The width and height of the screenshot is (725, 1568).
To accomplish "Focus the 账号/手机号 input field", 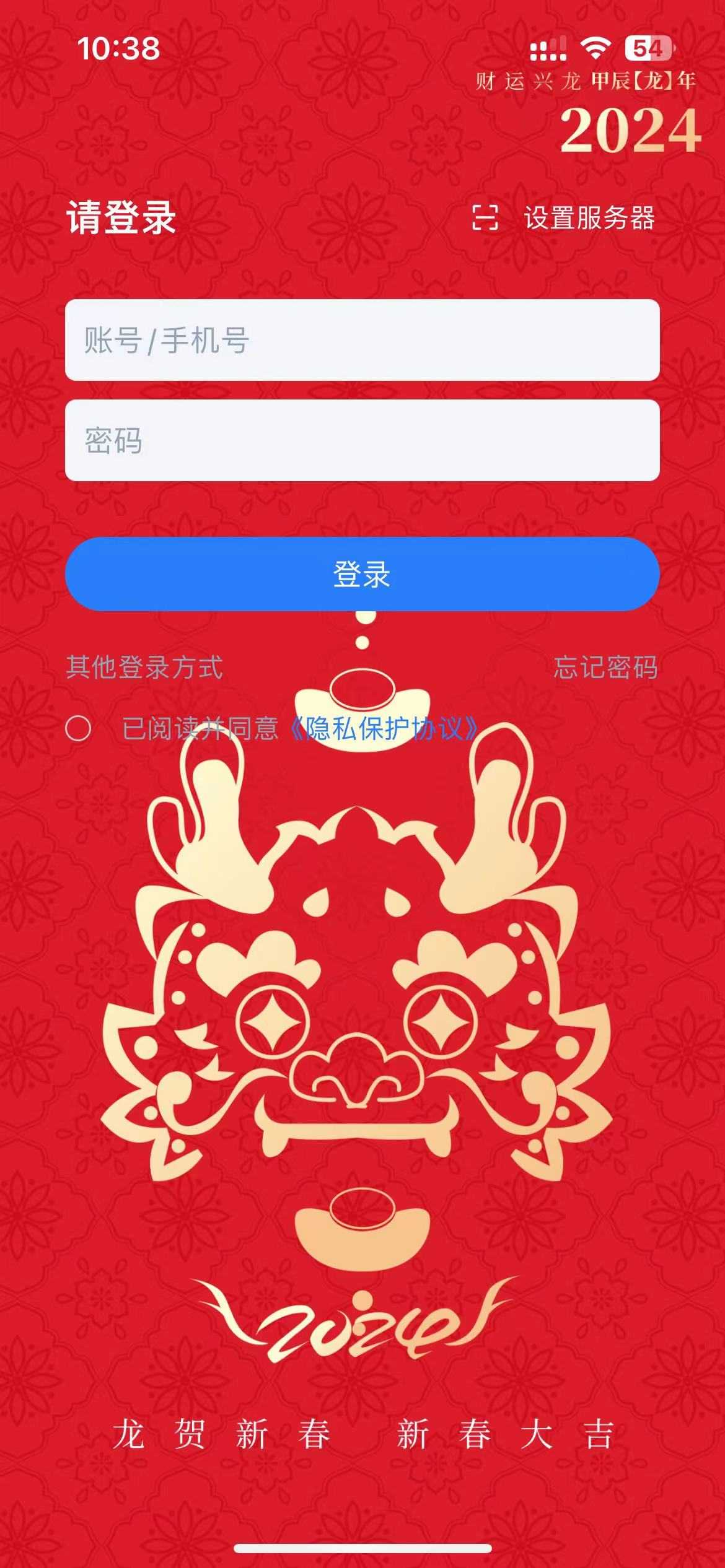I will [x=362, y=340].
